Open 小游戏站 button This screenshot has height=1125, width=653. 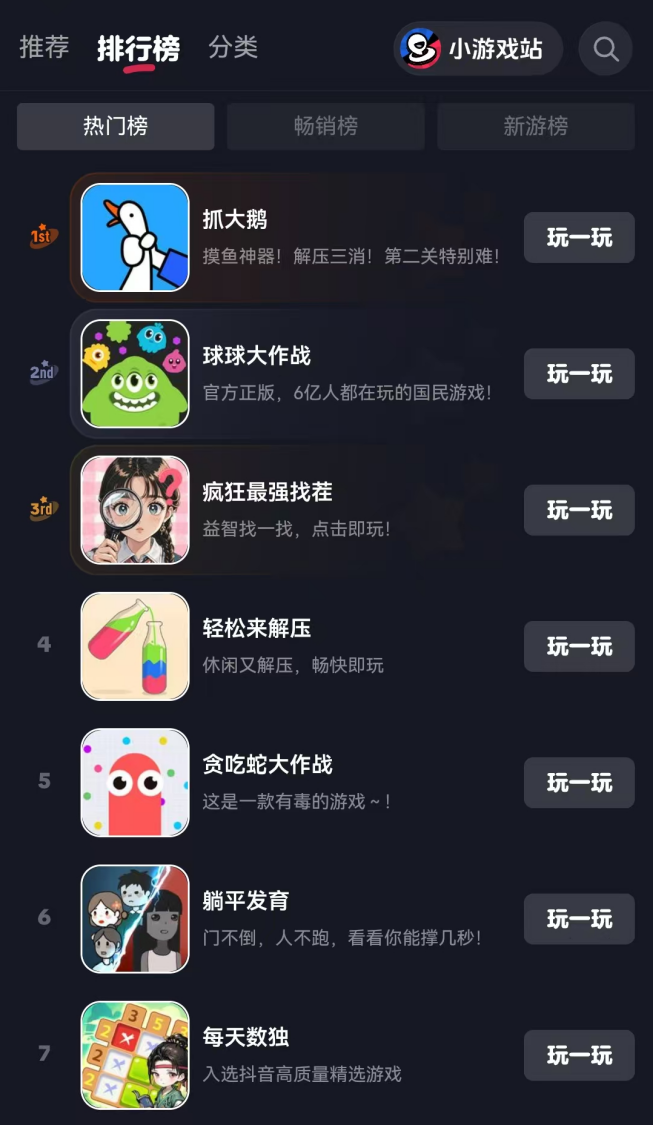478,48
